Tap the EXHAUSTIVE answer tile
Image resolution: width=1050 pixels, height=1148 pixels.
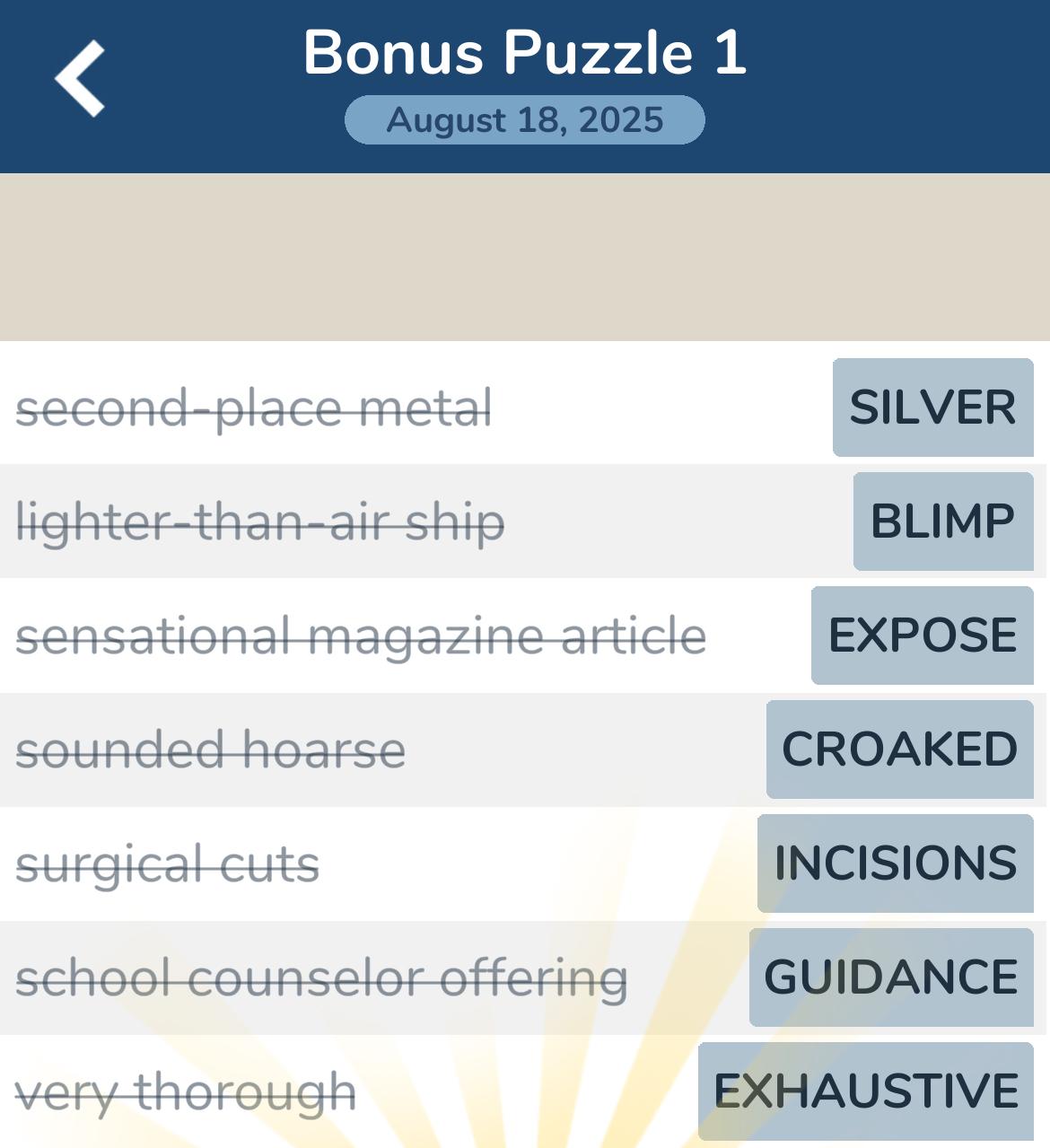(865, 1091)
